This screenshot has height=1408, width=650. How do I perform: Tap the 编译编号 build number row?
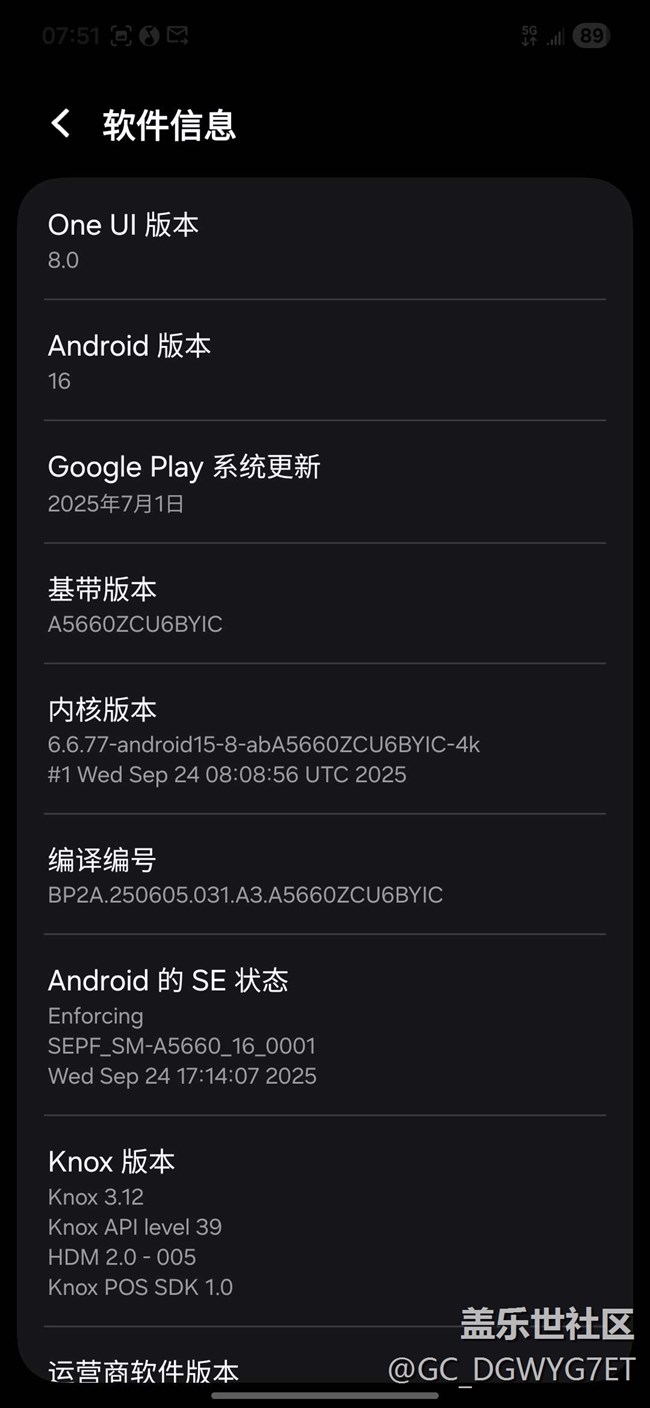click(324, 875)
